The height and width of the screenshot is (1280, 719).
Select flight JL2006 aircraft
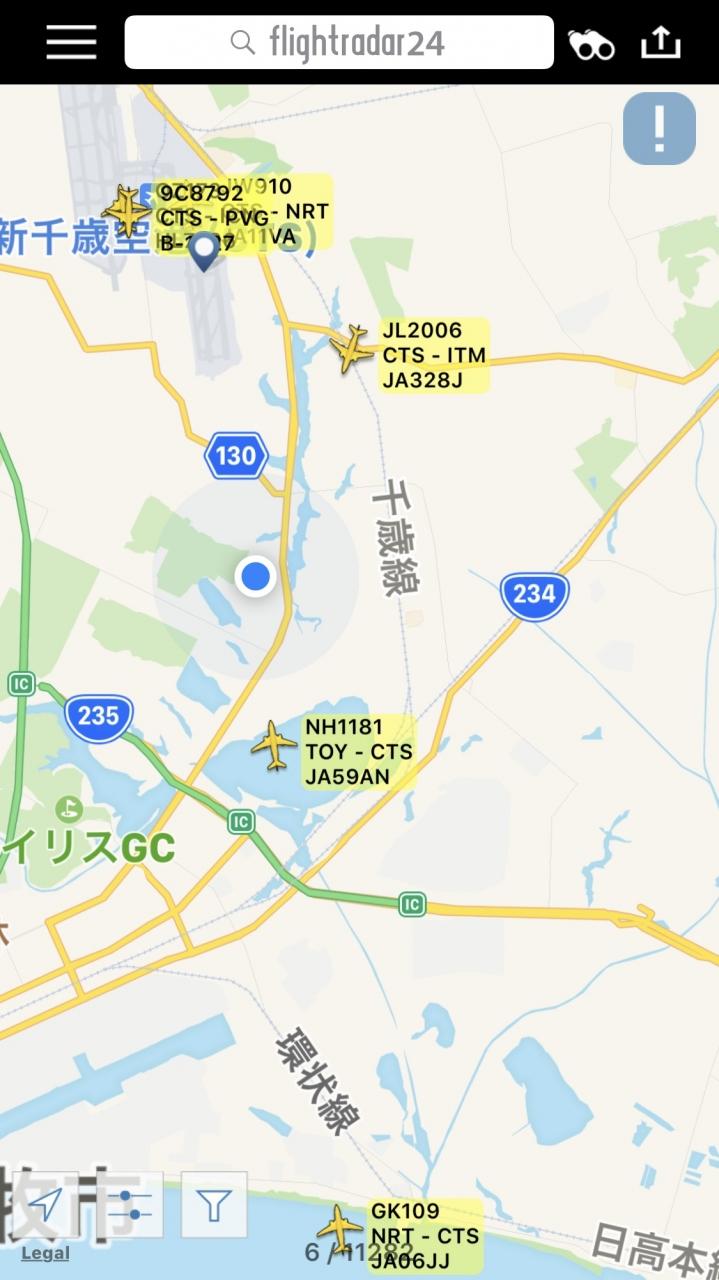(351, 349)
